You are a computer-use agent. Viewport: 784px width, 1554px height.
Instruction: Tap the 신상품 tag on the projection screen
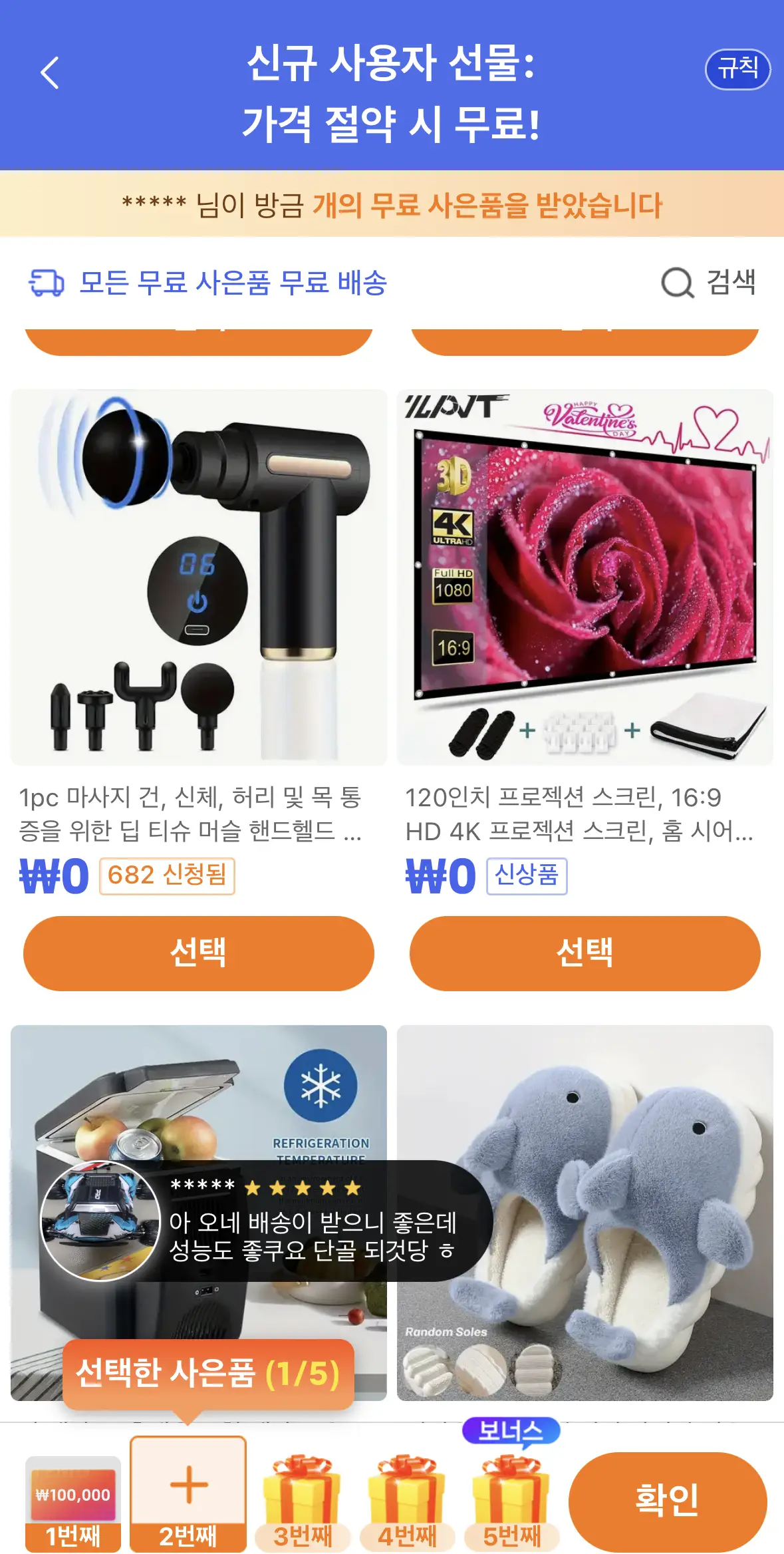click(x=526, y=877)
